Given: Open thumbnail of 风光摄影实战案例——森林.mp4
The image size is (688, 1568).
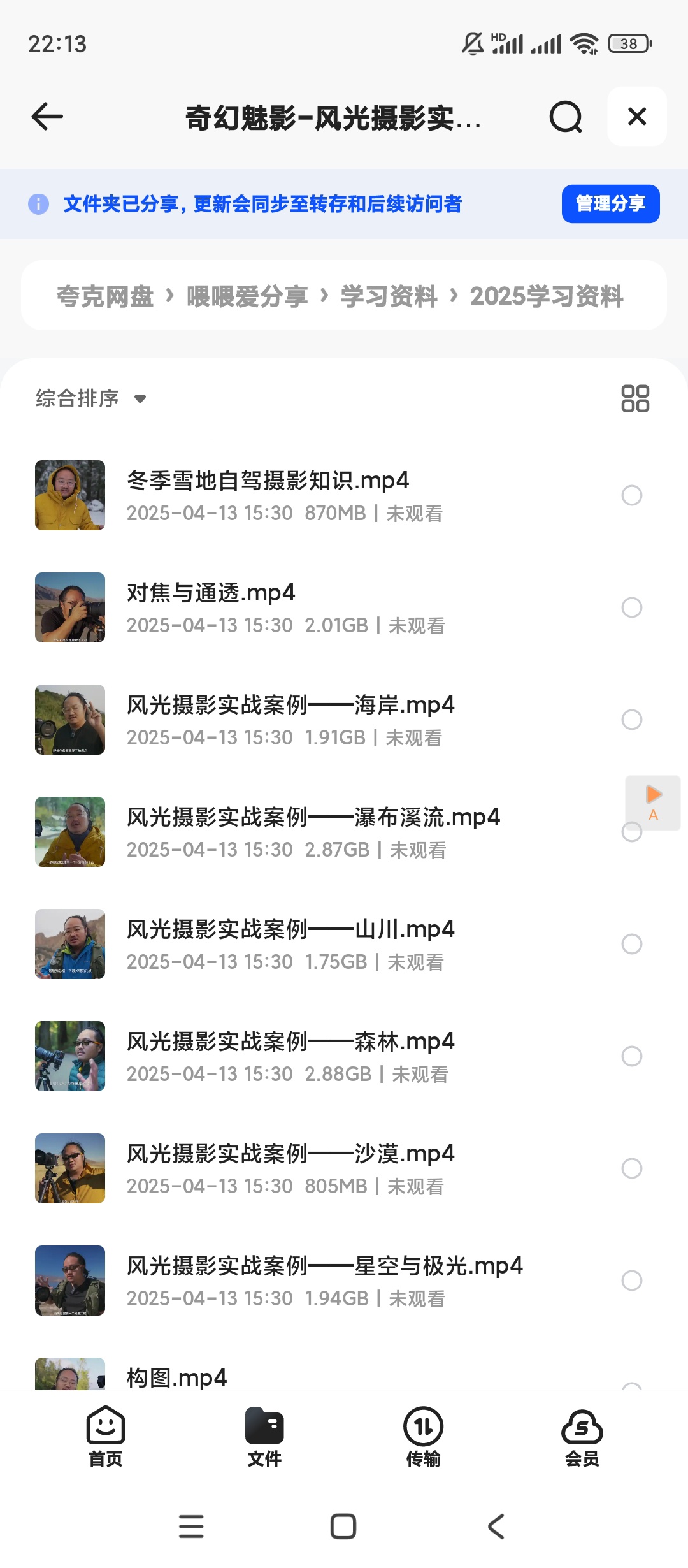Looking at the screenshot, I should [69, 1056].
